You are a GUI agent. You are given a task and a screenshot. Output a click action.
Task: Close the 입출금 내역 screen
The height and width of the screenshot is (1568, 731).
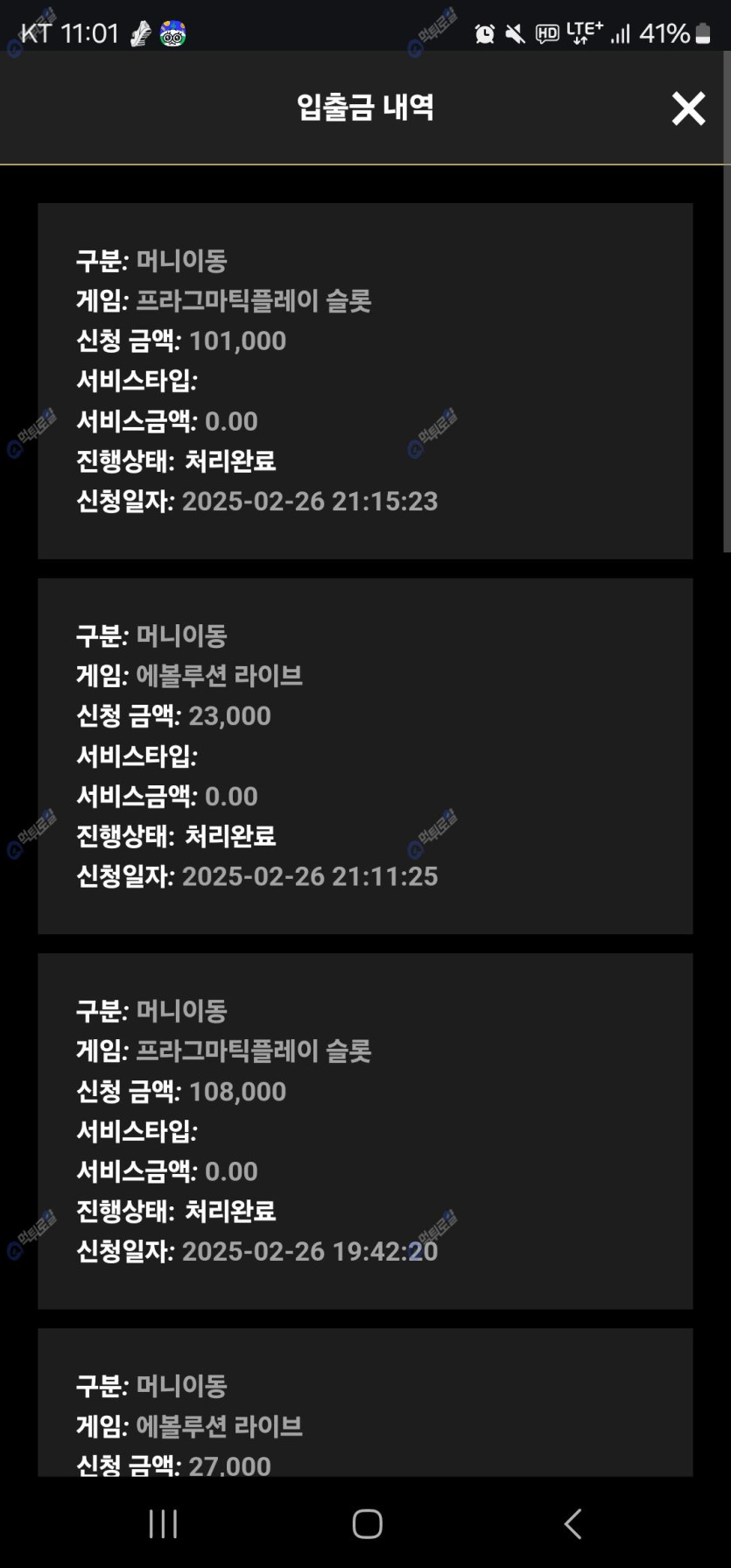(688, 109)
